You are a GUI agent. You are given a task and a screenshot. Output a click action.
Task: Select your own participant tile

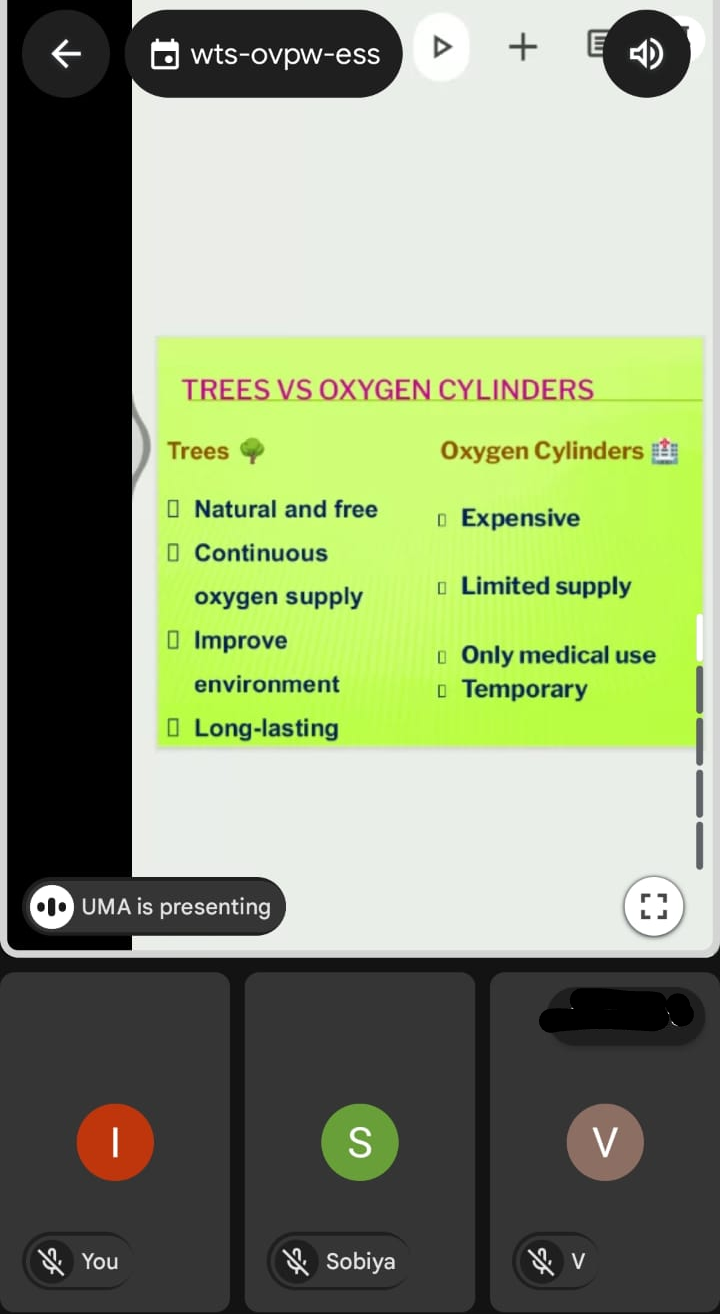click(x=115, y=1142)
